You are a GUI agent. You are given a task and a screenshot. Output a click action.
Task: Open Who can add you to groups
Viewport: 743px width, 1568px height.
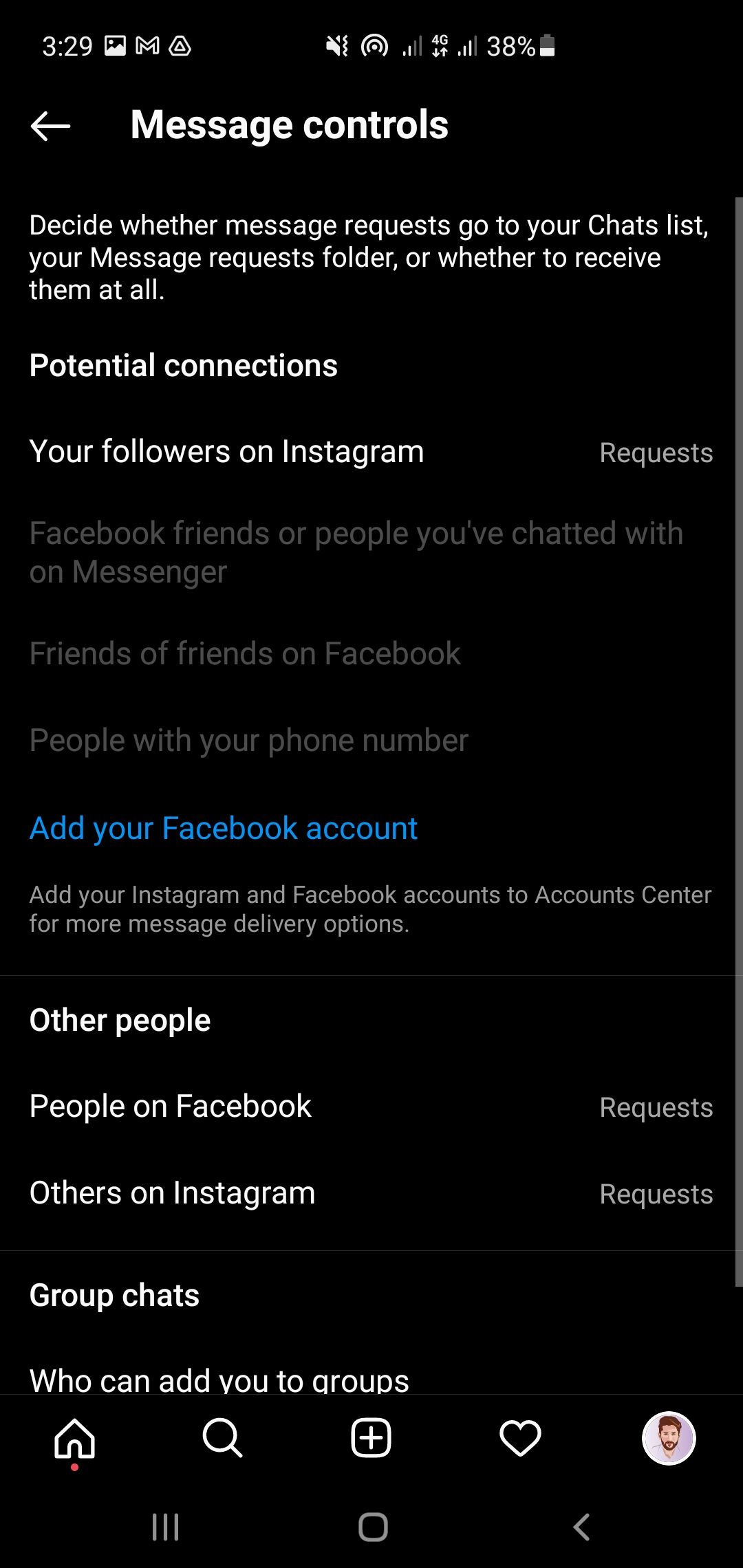(x=220, y=1378)
